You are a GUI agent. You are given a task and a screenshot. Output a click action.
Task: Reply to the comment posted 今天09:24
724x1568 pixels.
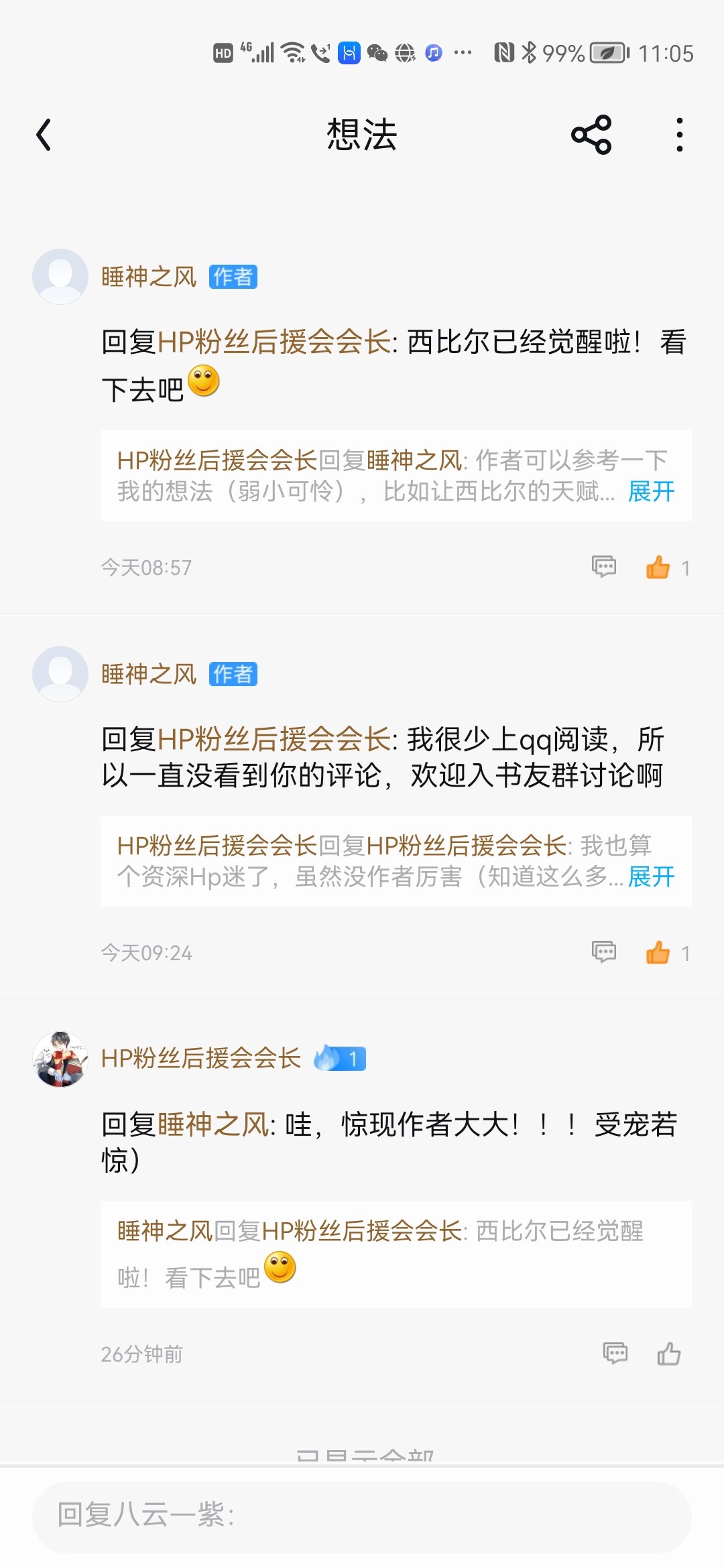tap(603, 952)
